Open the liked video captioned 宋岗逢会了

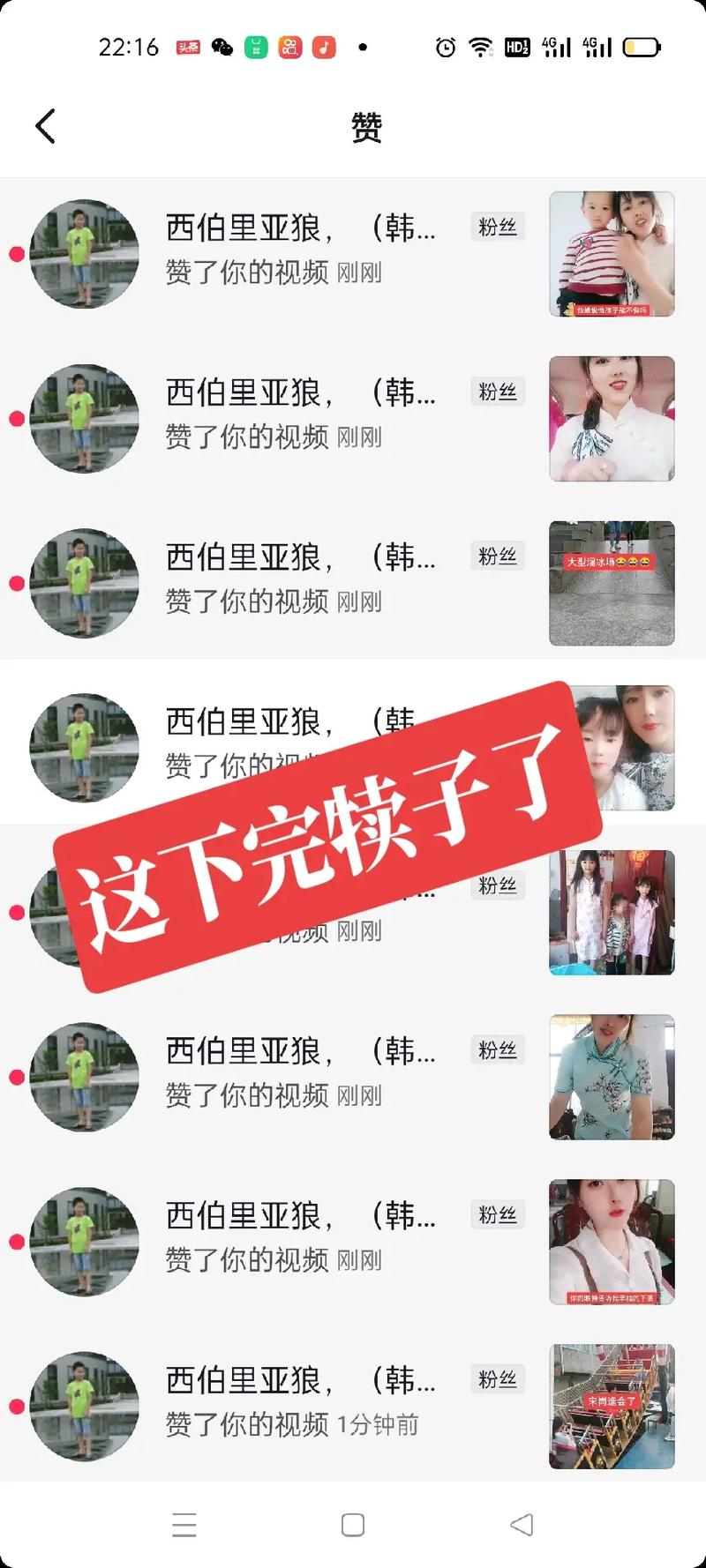(x=612, y=1406)
